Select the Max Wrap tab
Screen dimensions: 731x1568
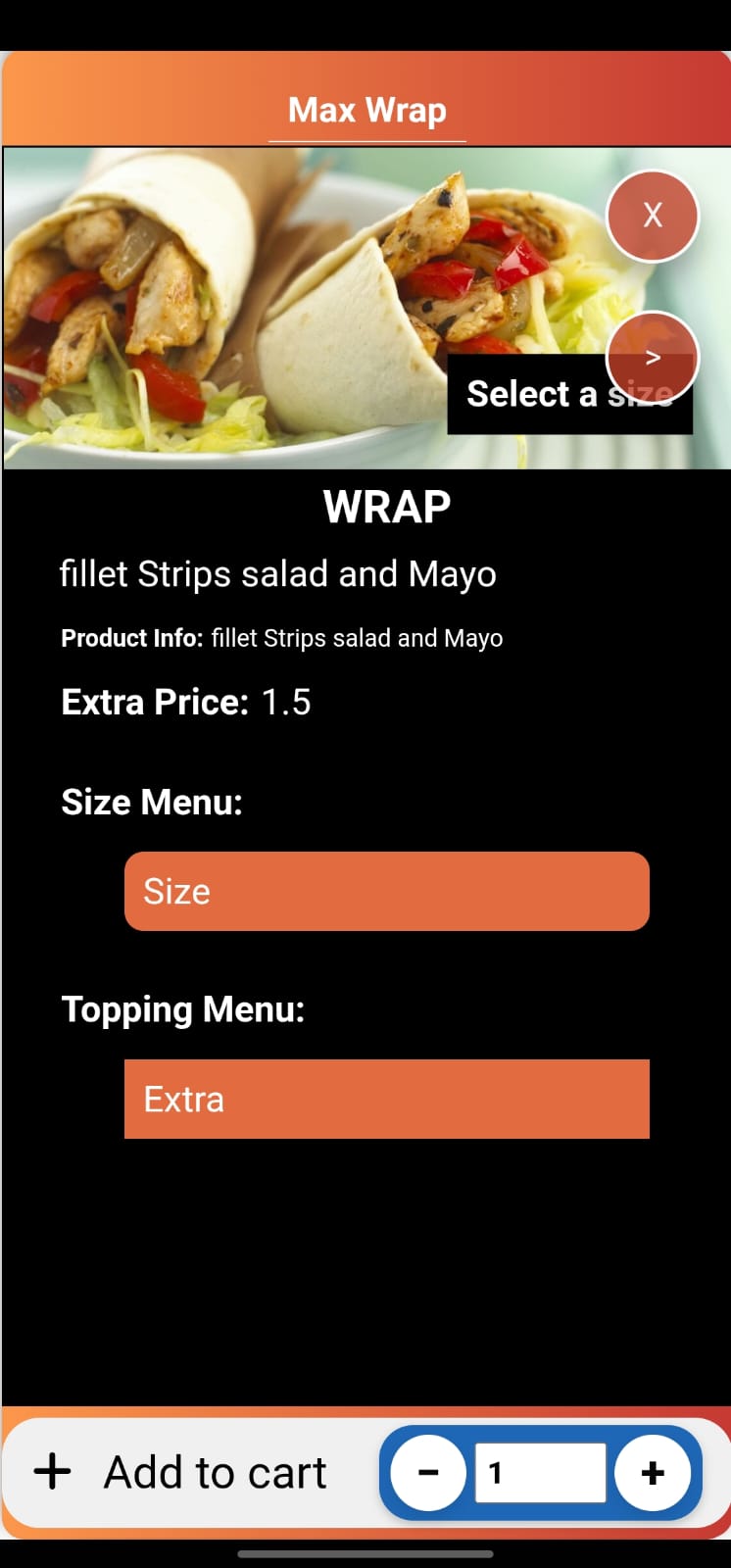click(365, 110)
